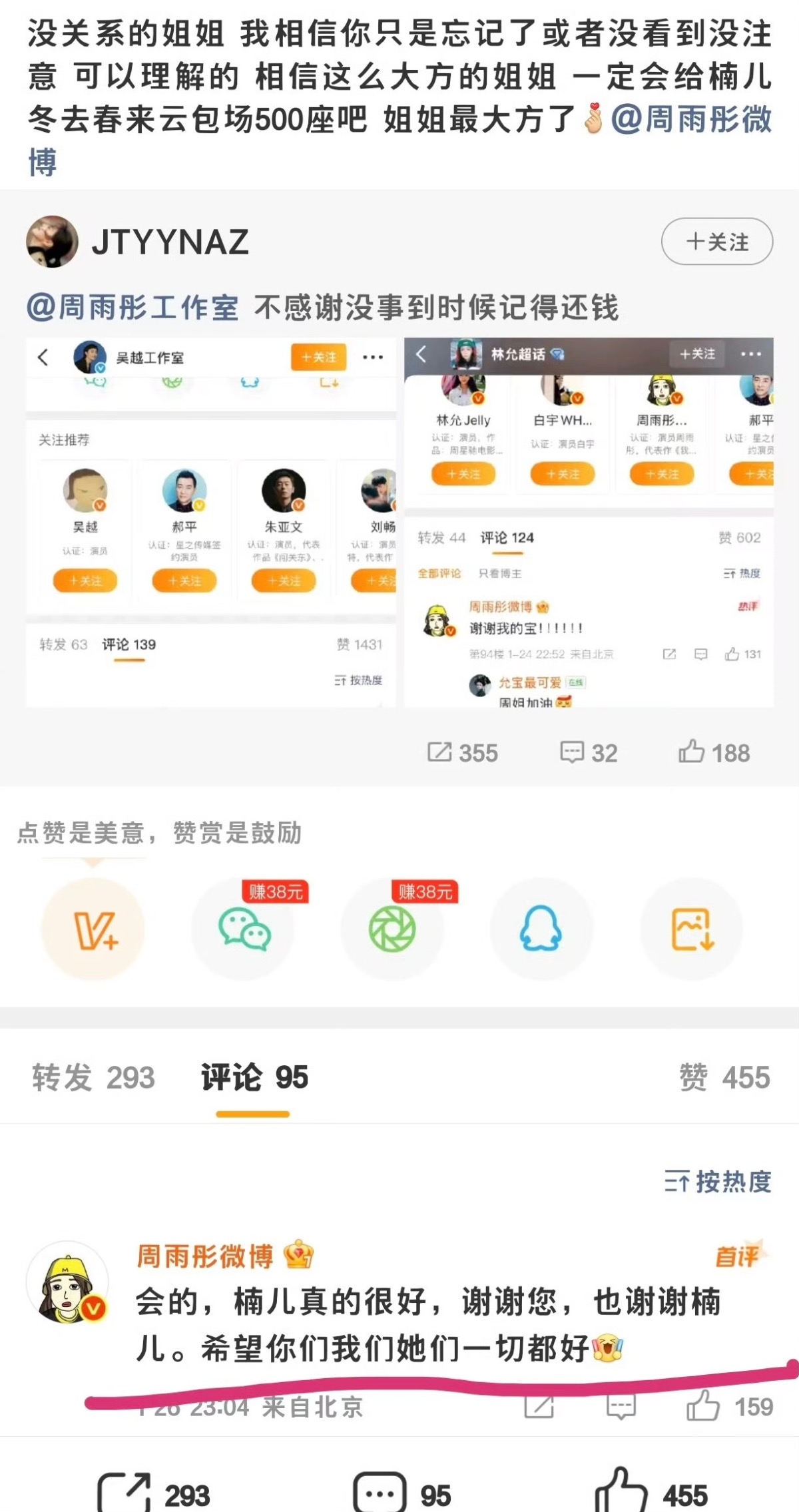This screenshot has width=799, height=1512.
Task: Tap the orange V+ reward button
Action: pos(93,929)
